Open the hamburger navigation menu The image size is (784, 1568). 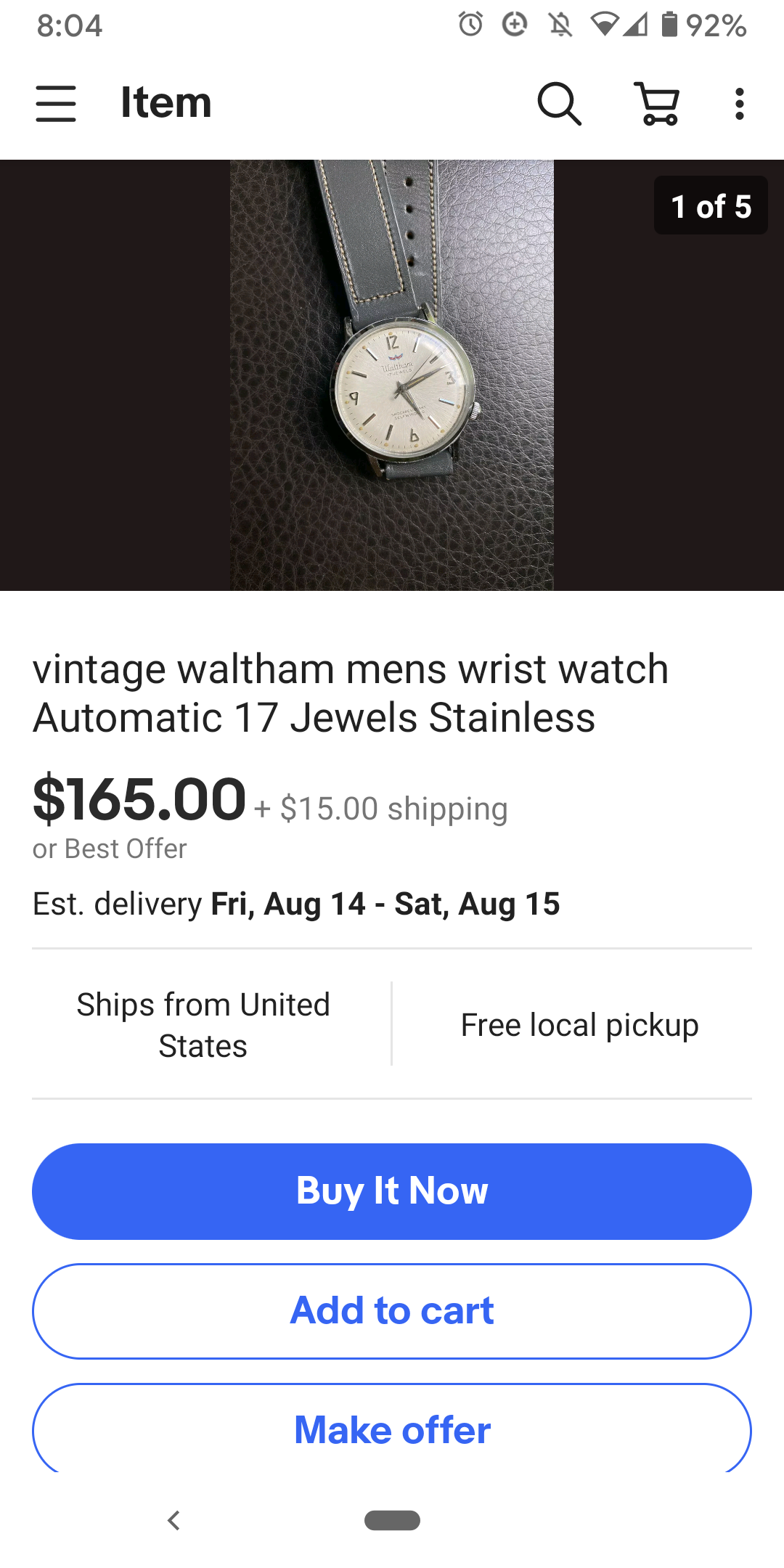point(56,103)
